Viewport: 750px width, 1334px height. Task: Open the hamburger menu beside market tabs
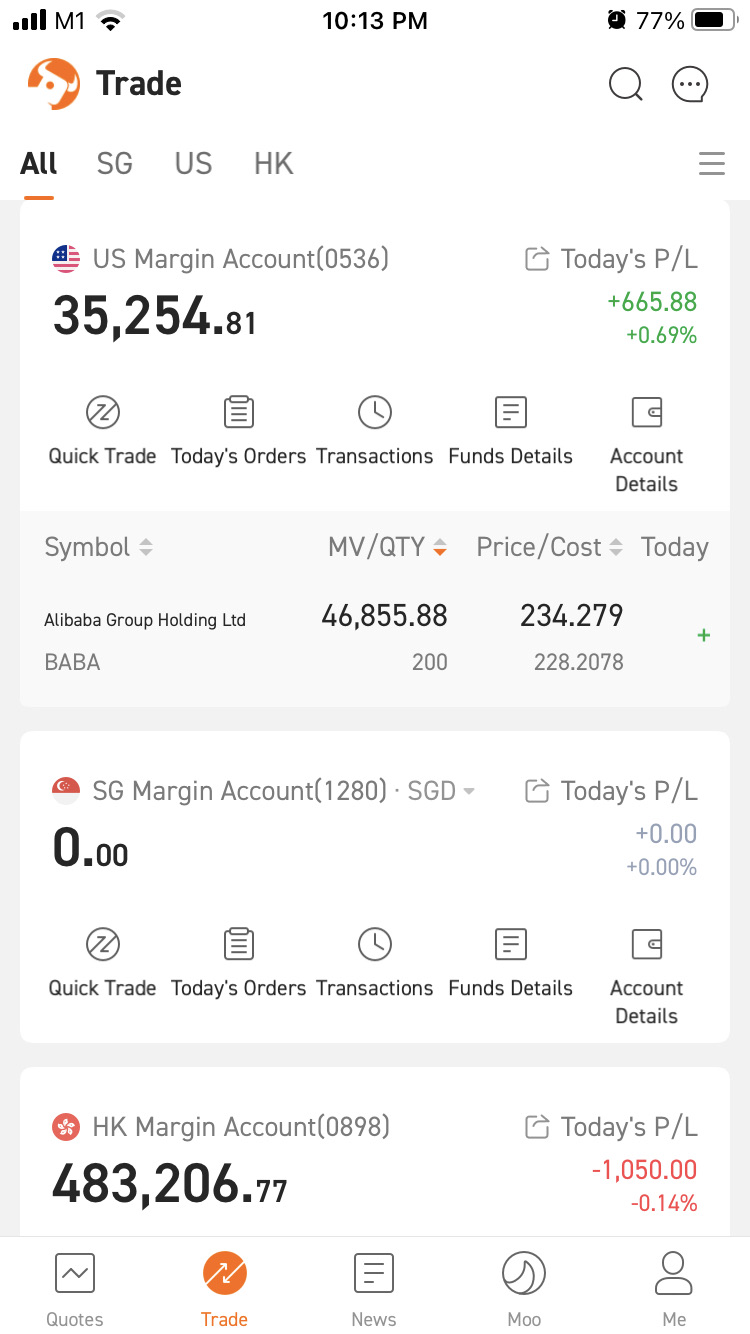click(711, 164)
